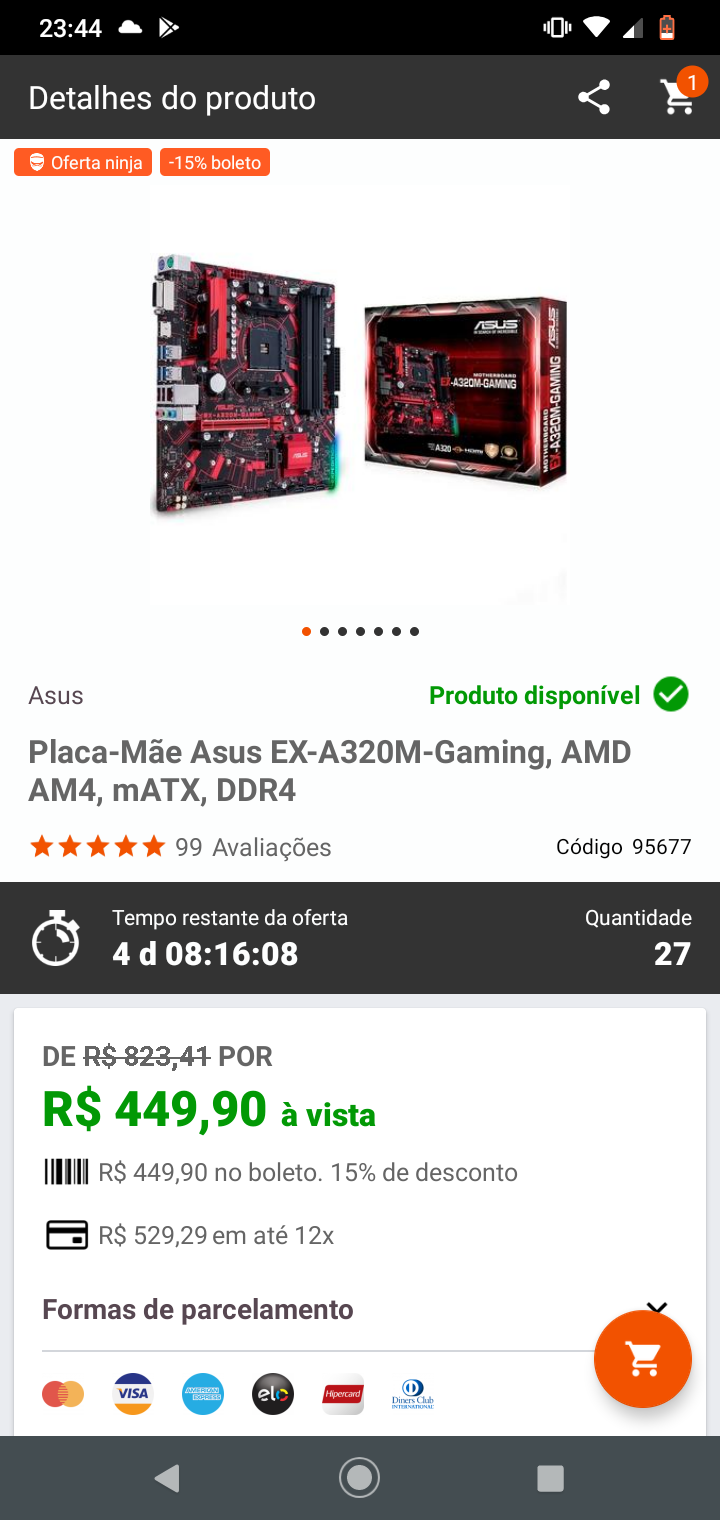Open the motherboard product image
The height and width of the screenshot is (1520, 720).
[x=360, y=385]
